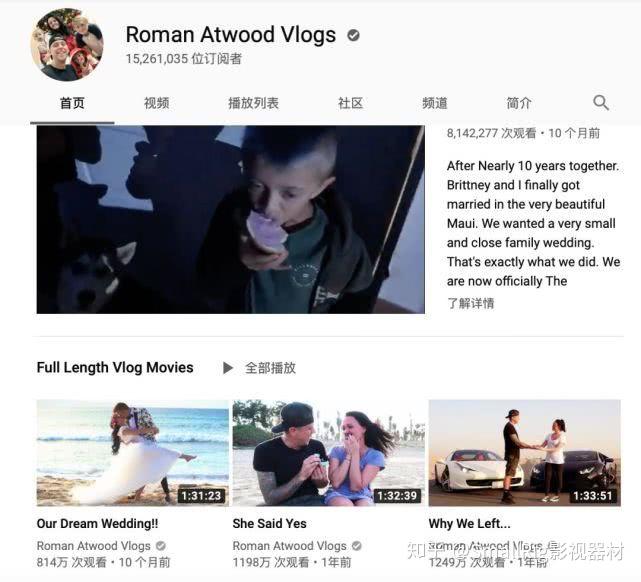The height and width of the screenshot is (582, 641).
Task: Search within the channel
Action: click(x=601, y=102)
